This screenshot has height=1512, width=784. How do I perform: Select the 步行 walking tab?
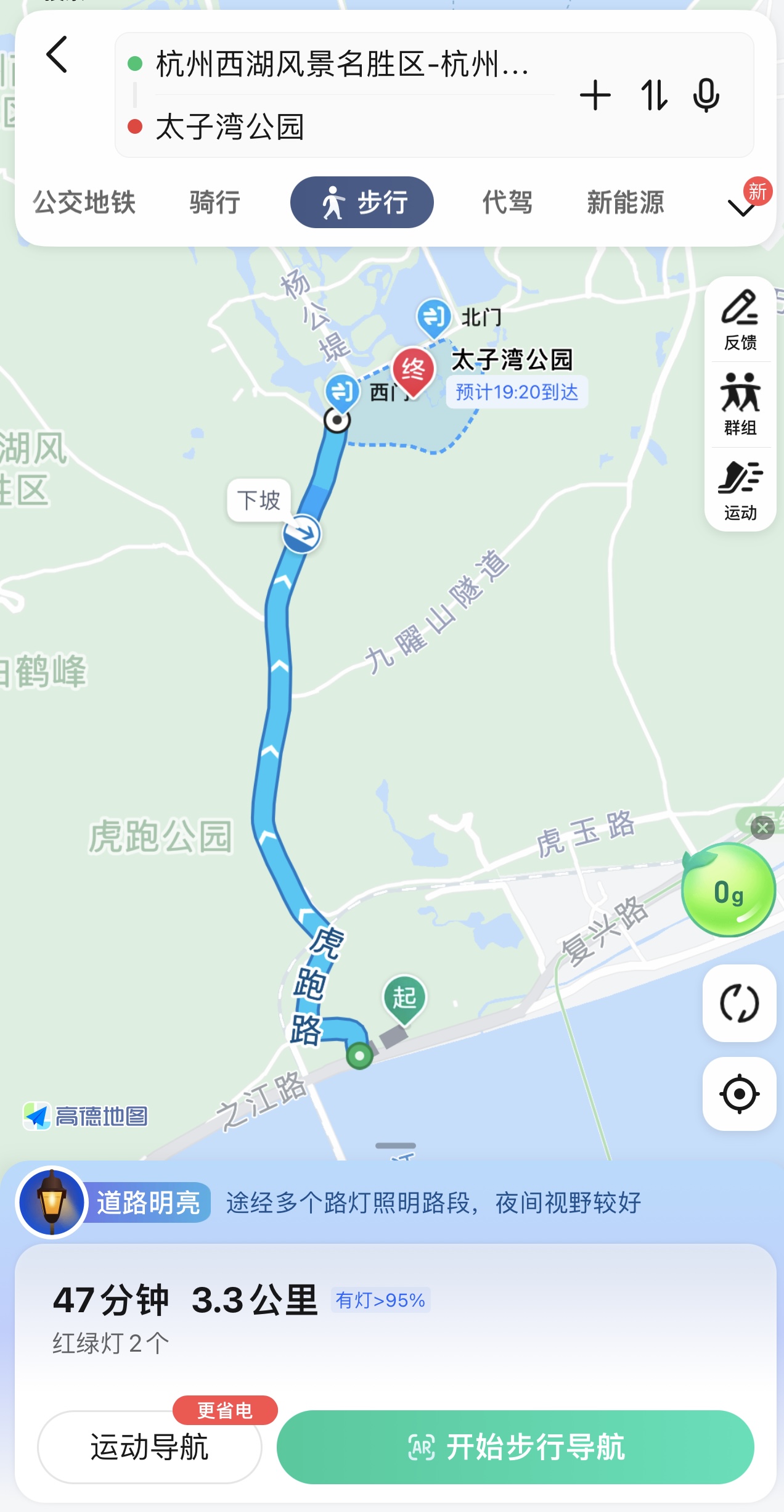(x=362, y=202)
